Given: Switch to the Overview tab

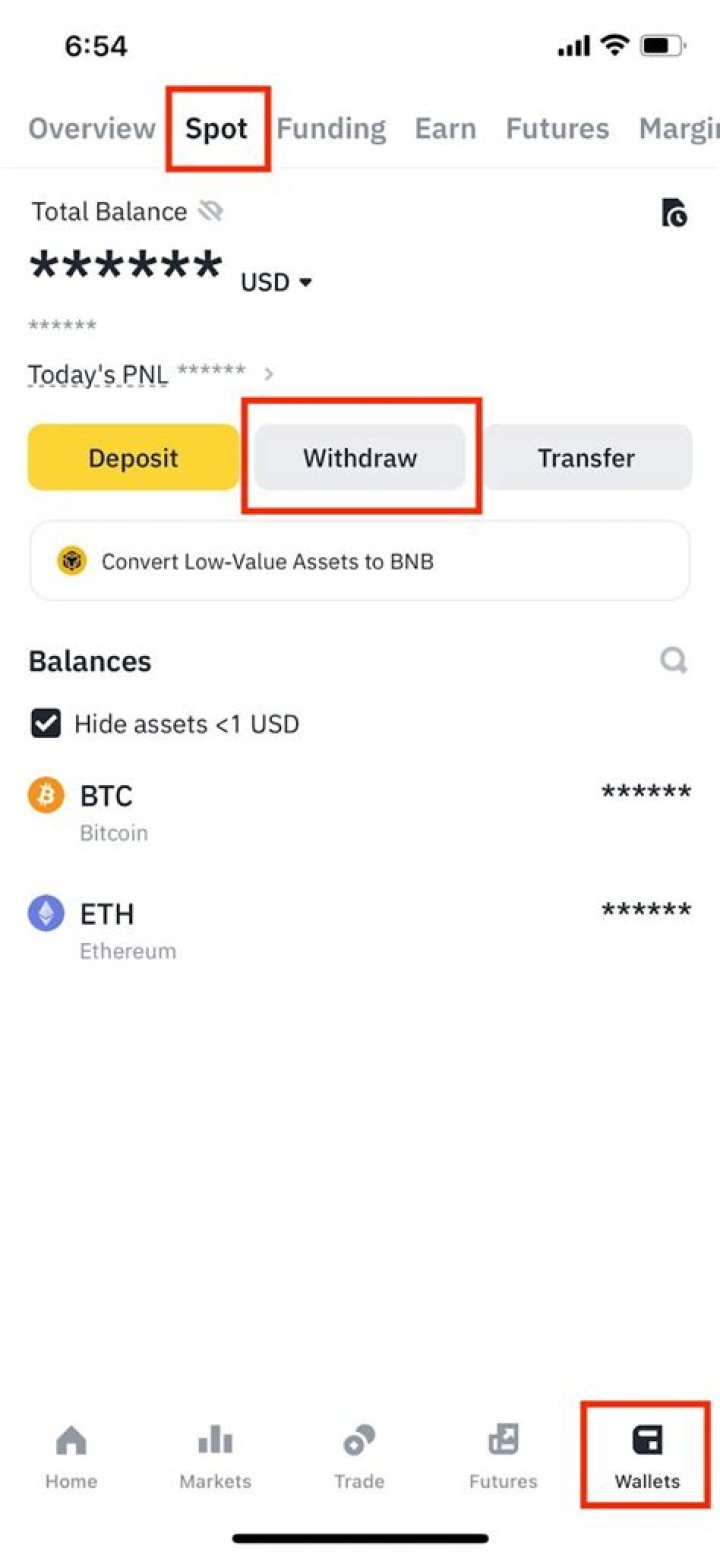Looking at the screenshot, I should click(x=91, y=128).
